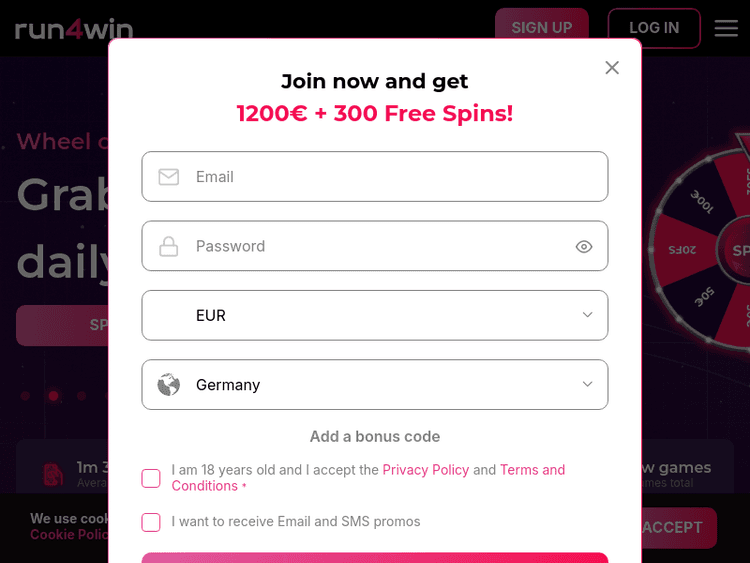Add a bonus code

tap(375, 437)
